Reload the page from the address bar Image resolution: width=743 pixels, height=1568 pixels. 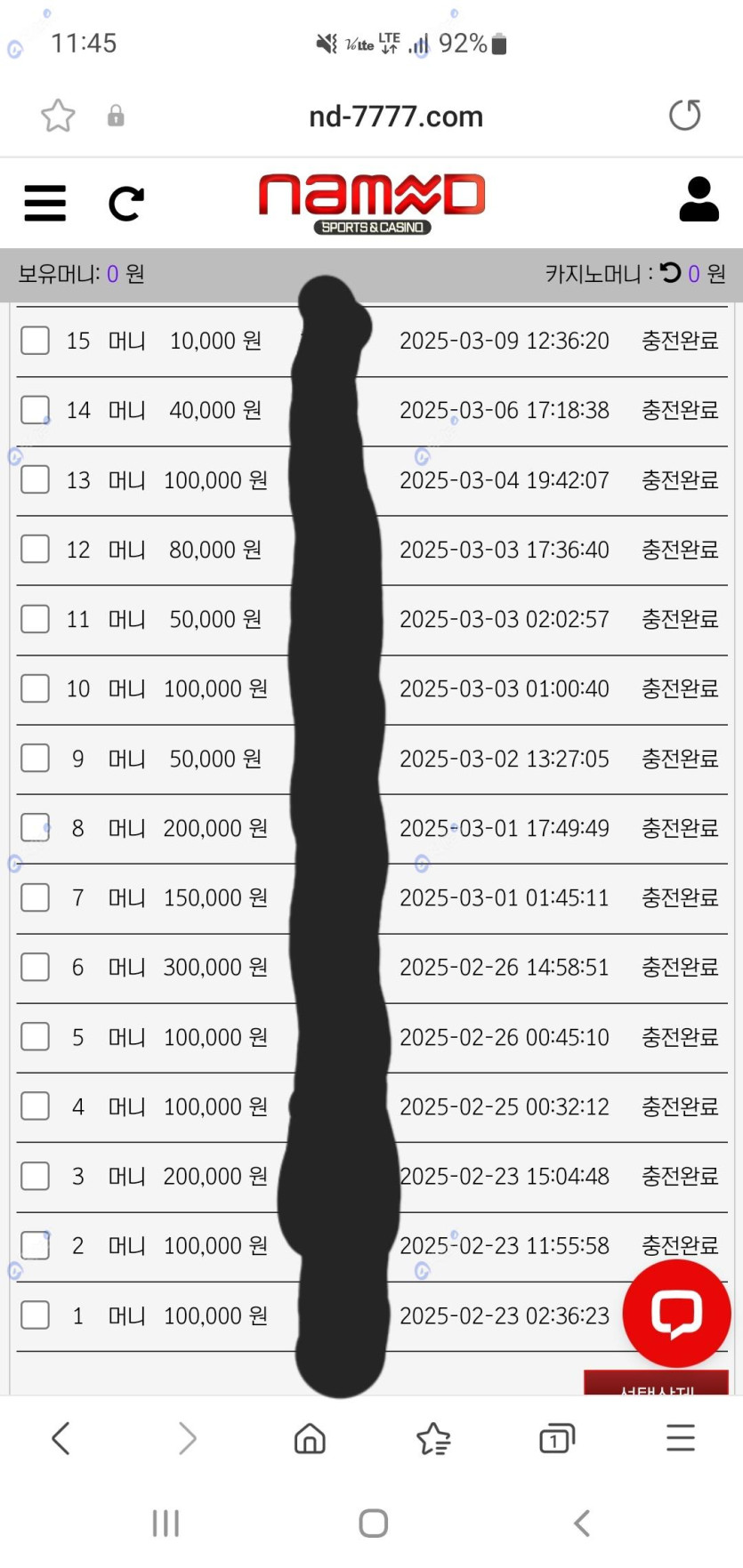684,115
